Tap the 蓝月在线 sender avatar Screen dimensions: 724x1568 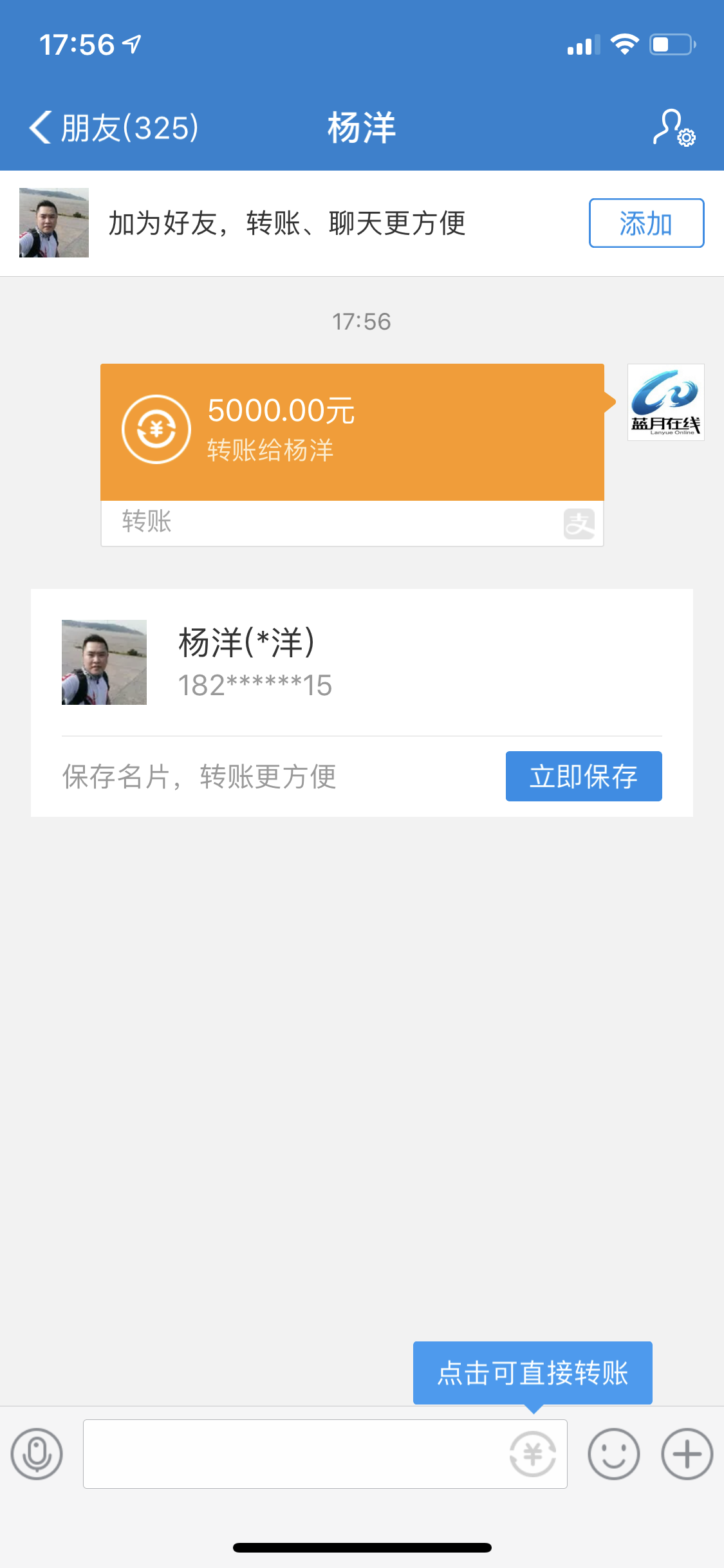(x=665, y=402)
